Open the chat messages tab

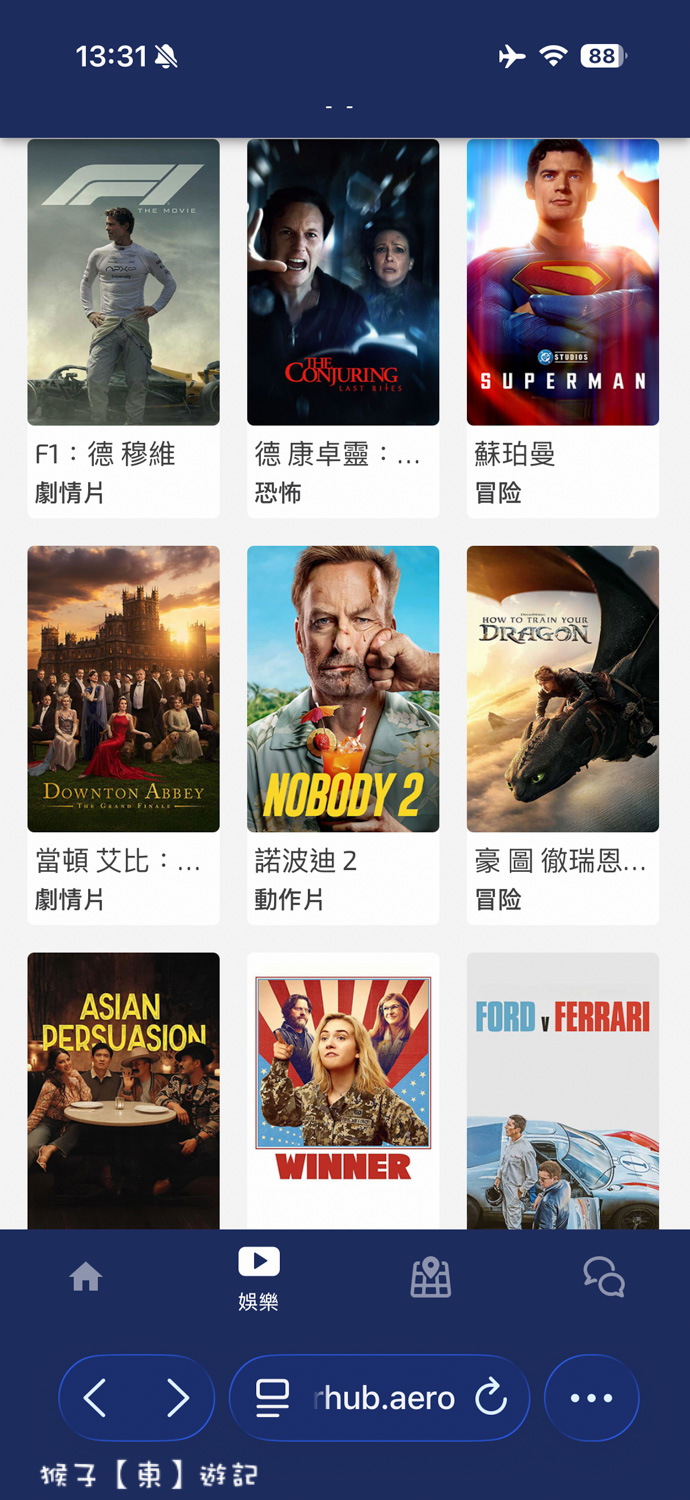click(x=604, y=1277)
